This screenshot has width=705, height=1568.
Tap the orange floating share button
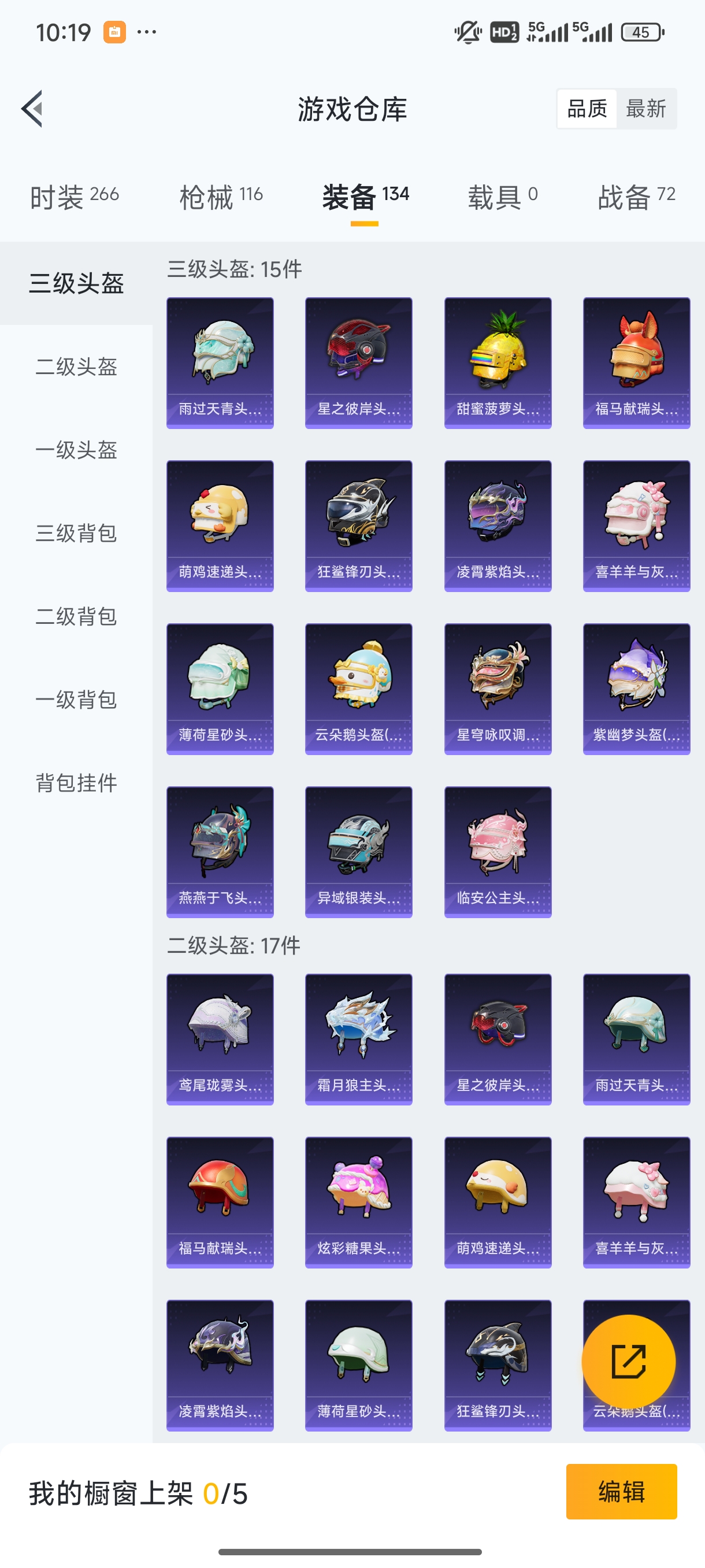628,1362
